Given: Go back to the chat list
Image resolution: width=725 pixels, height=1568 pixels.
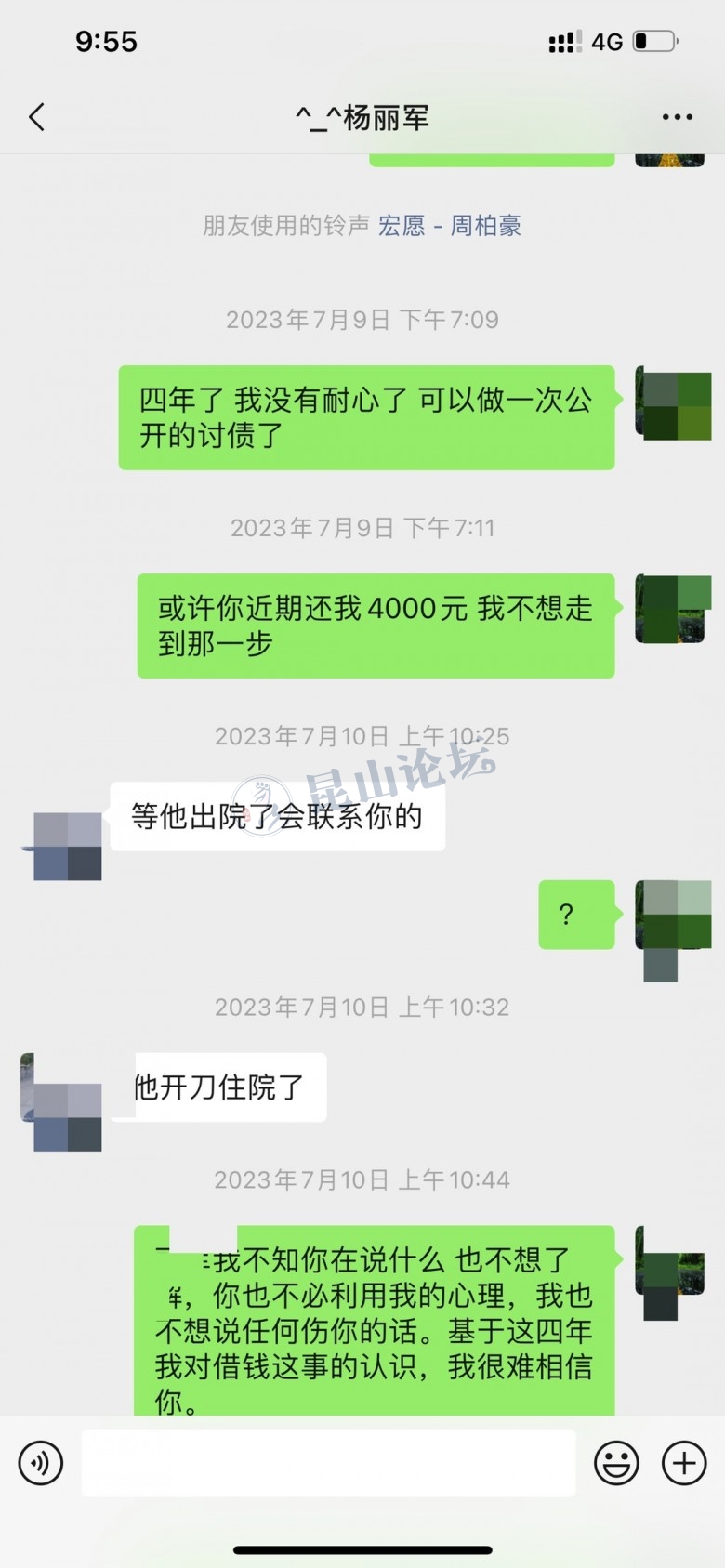Looking at the screenshot, I should [x=37, y=117].
